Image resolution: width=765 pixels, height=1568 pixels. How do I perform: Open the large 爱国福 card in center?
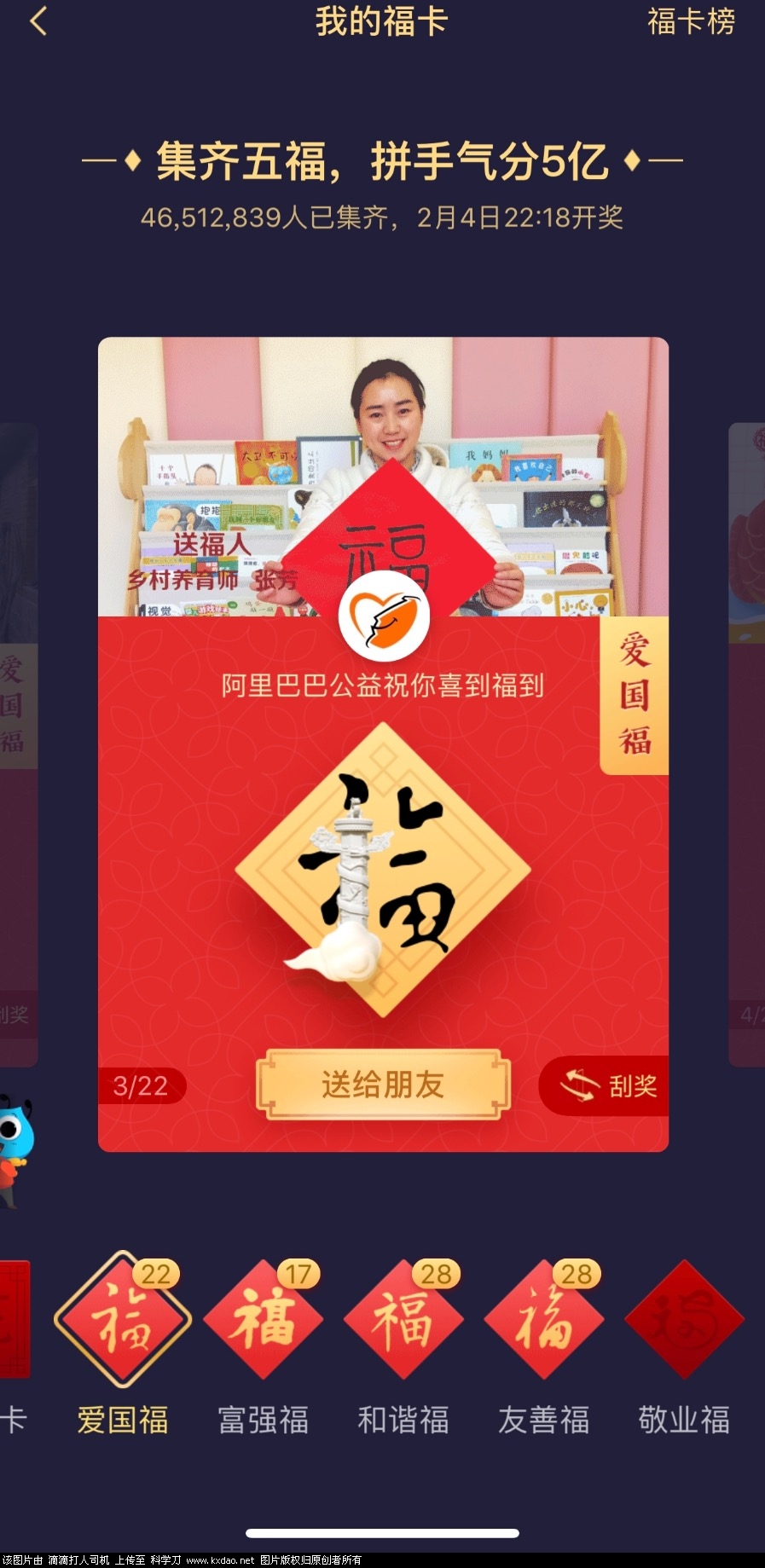[383, 870]
